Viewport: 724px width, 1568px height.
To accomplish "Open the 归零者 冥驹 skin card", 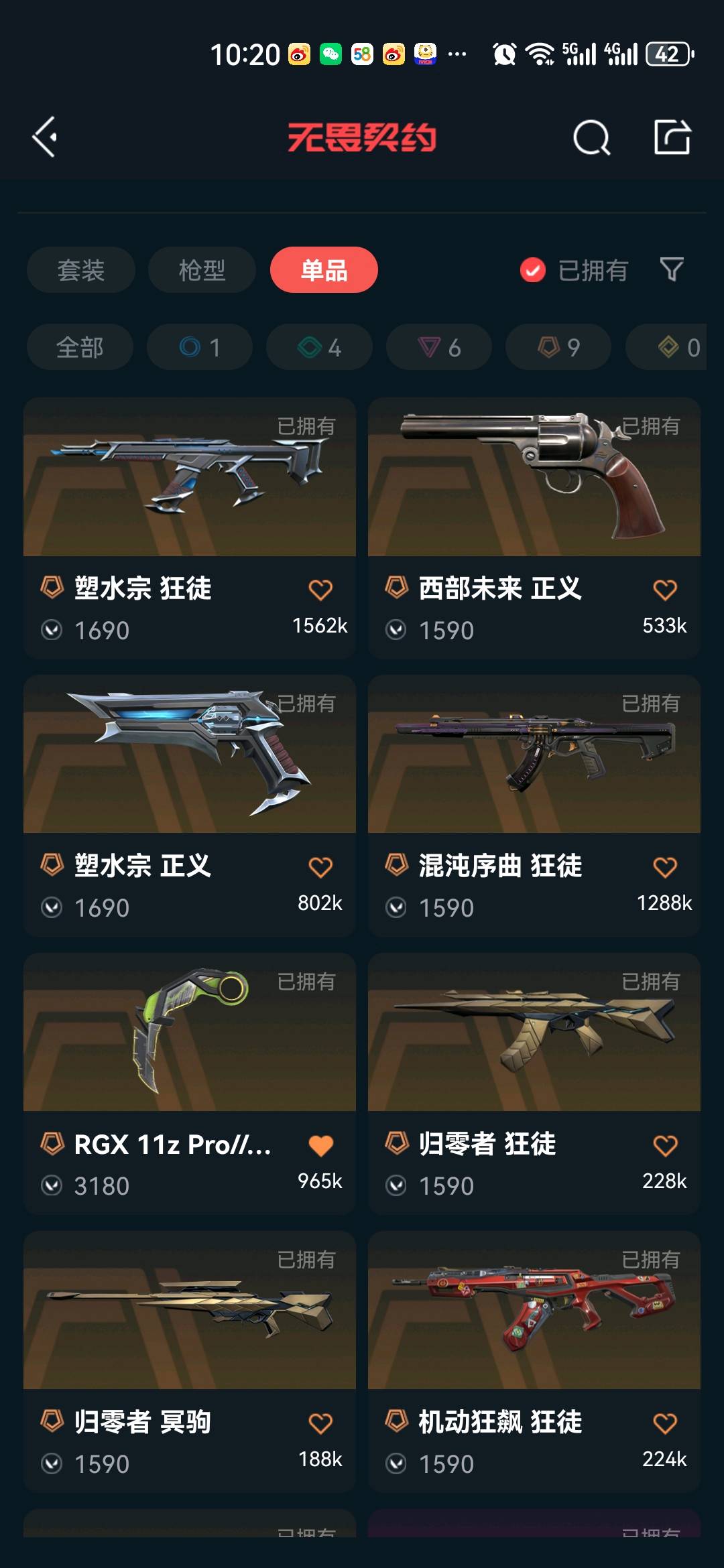I will coord(190,1311).
